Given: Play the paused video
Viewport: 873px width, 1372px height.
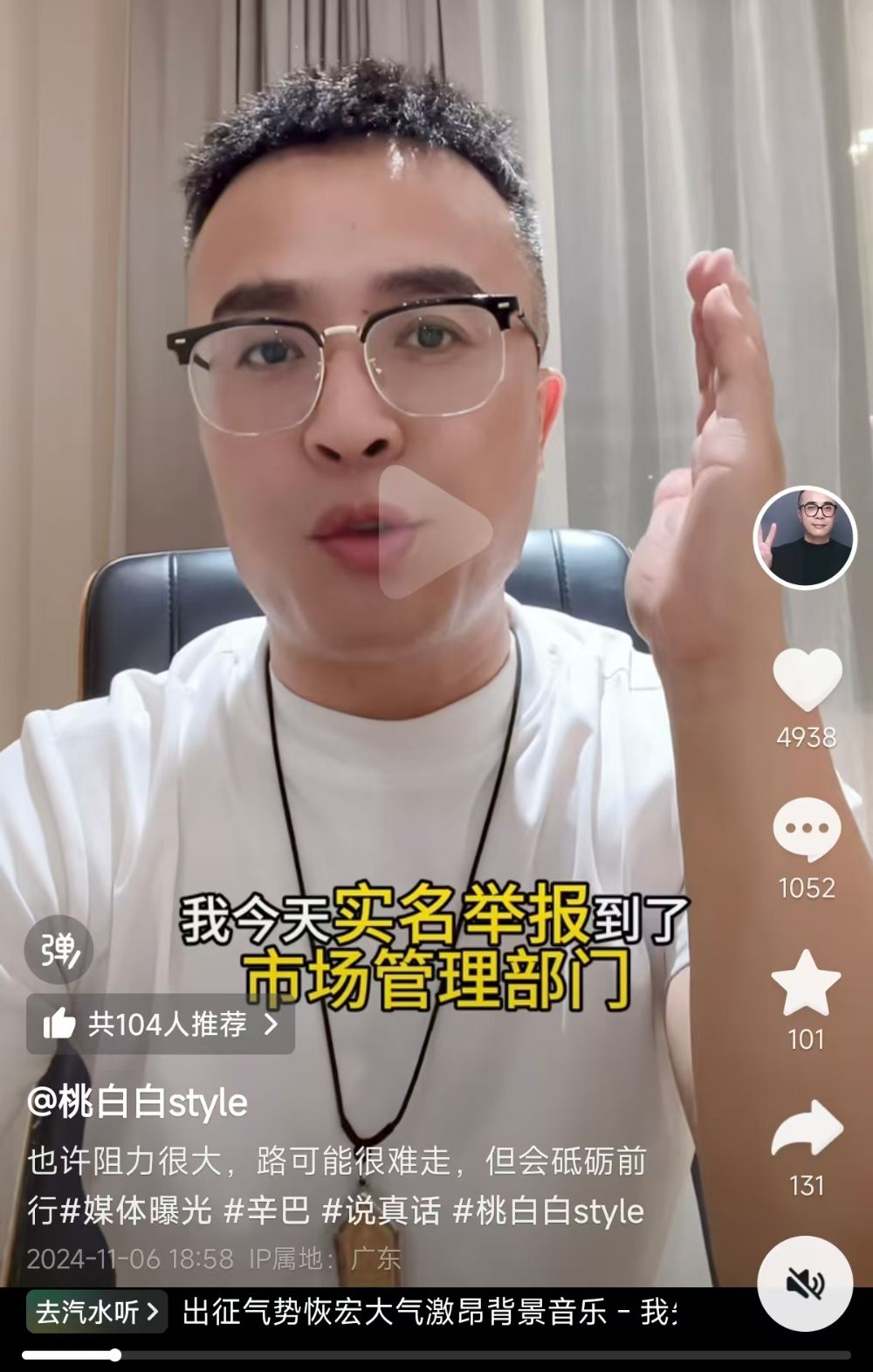Looking at the screenshot, I should pyautogui.click(x=436, y=532).
